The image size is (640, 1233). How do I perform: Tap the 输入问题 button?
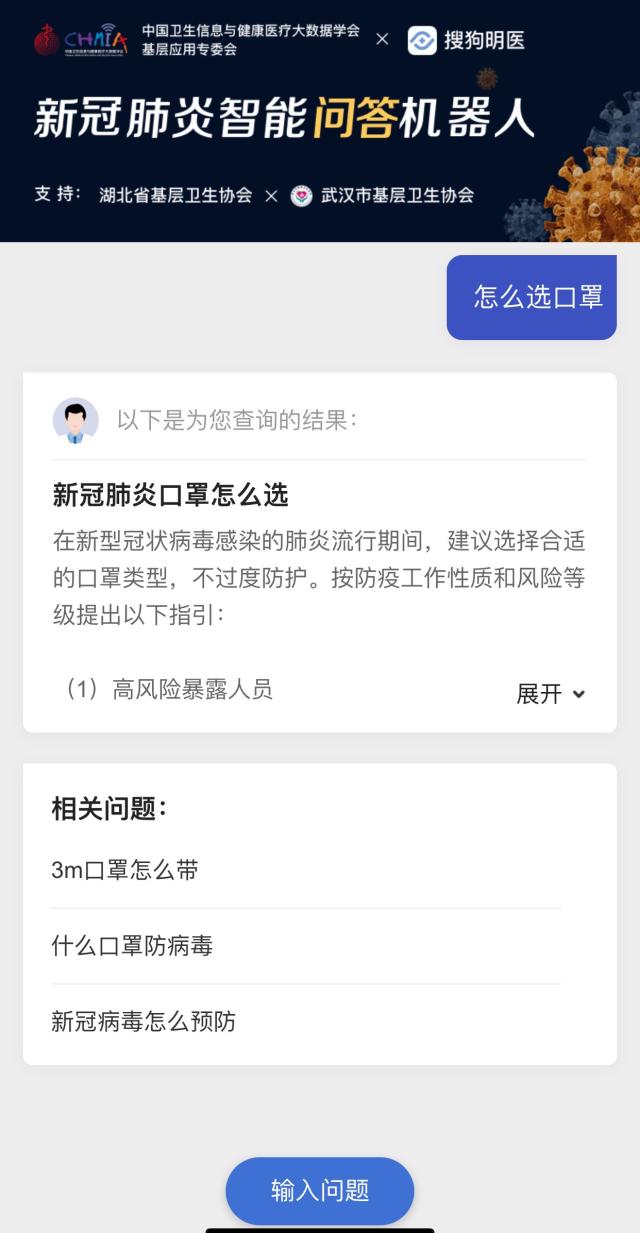click(x=320, y=1190)
